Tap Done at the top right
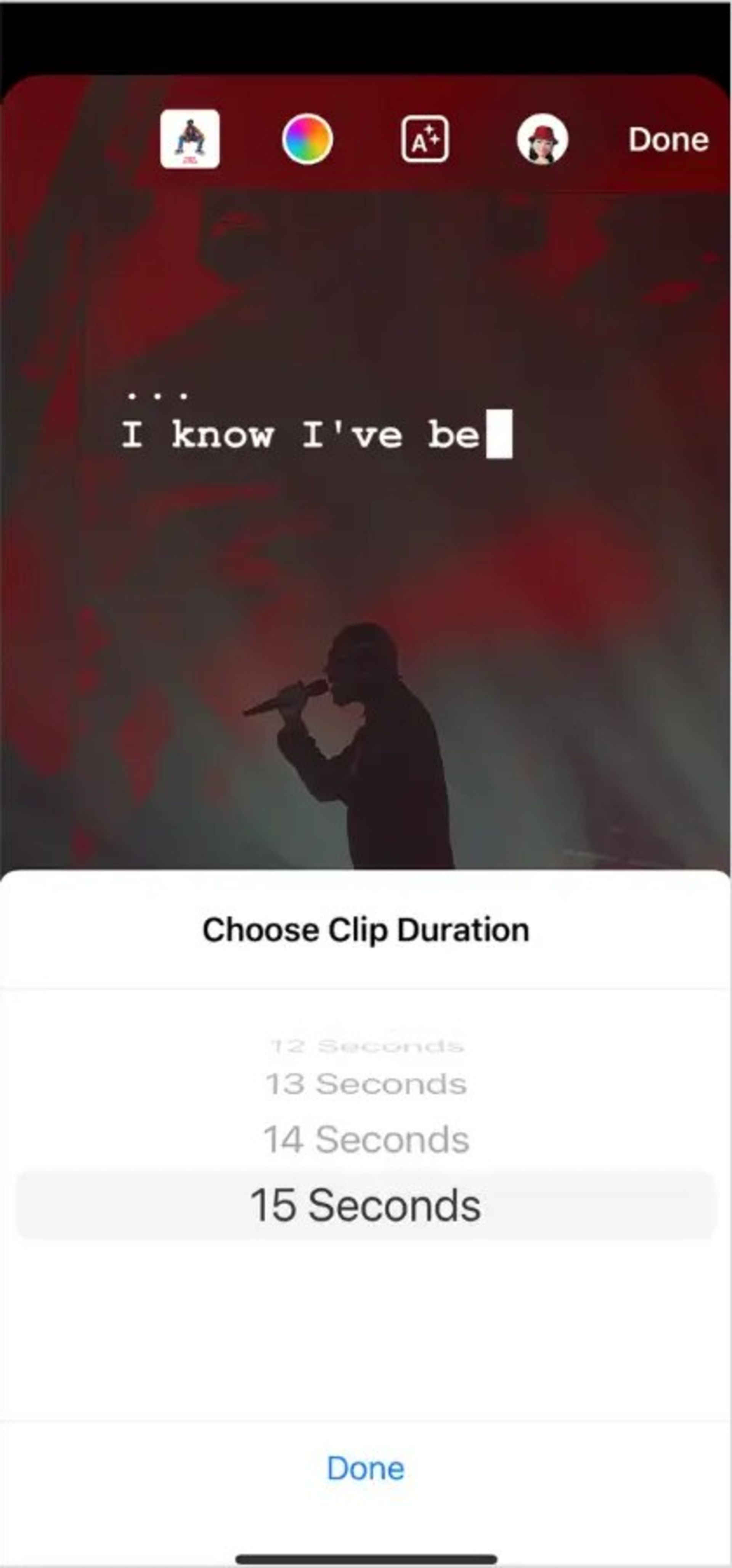This screenshot has width=732, height=1568. pos(668,140)
